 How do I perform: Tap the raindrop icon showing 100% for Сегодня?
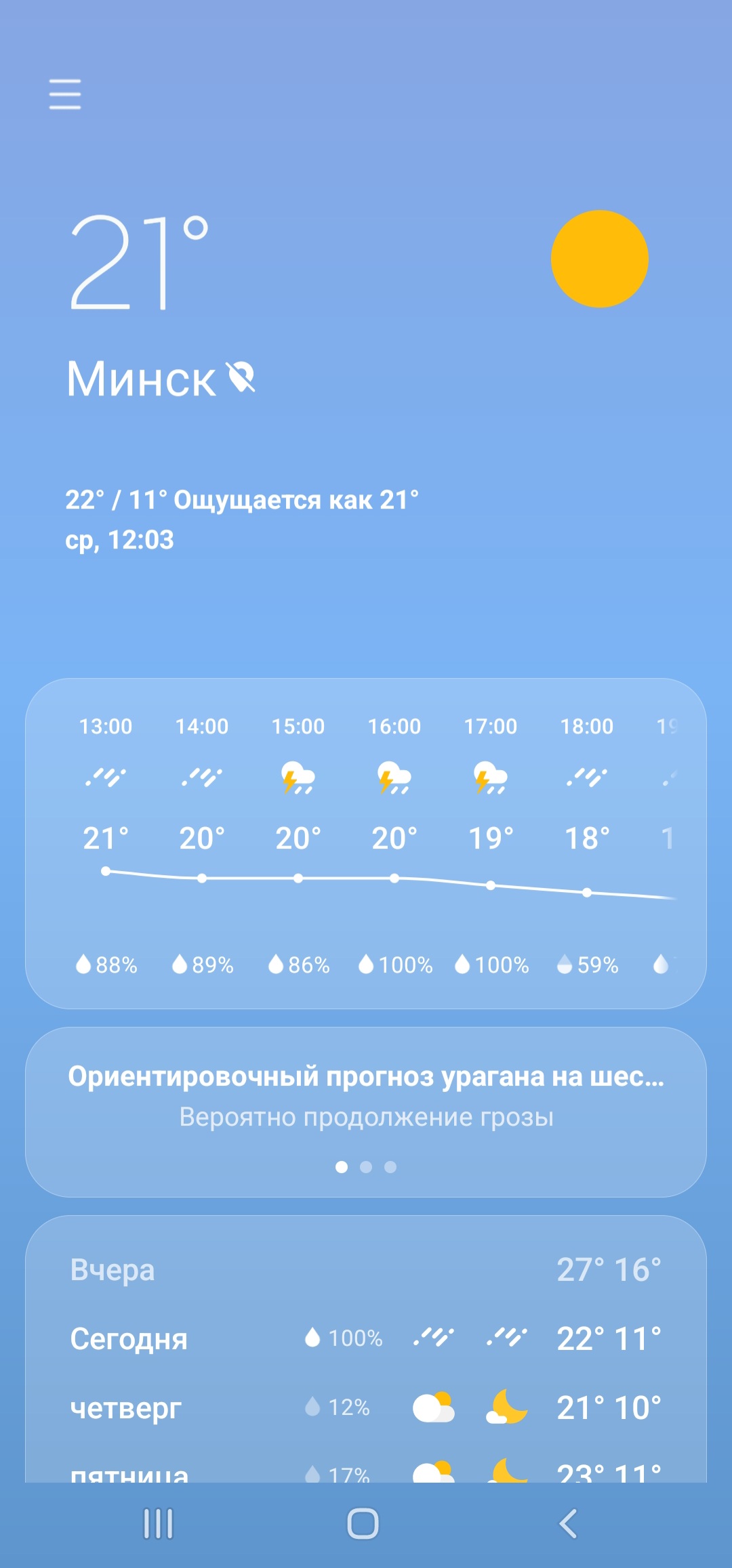pyautogui.click(x=313, y=1338)
